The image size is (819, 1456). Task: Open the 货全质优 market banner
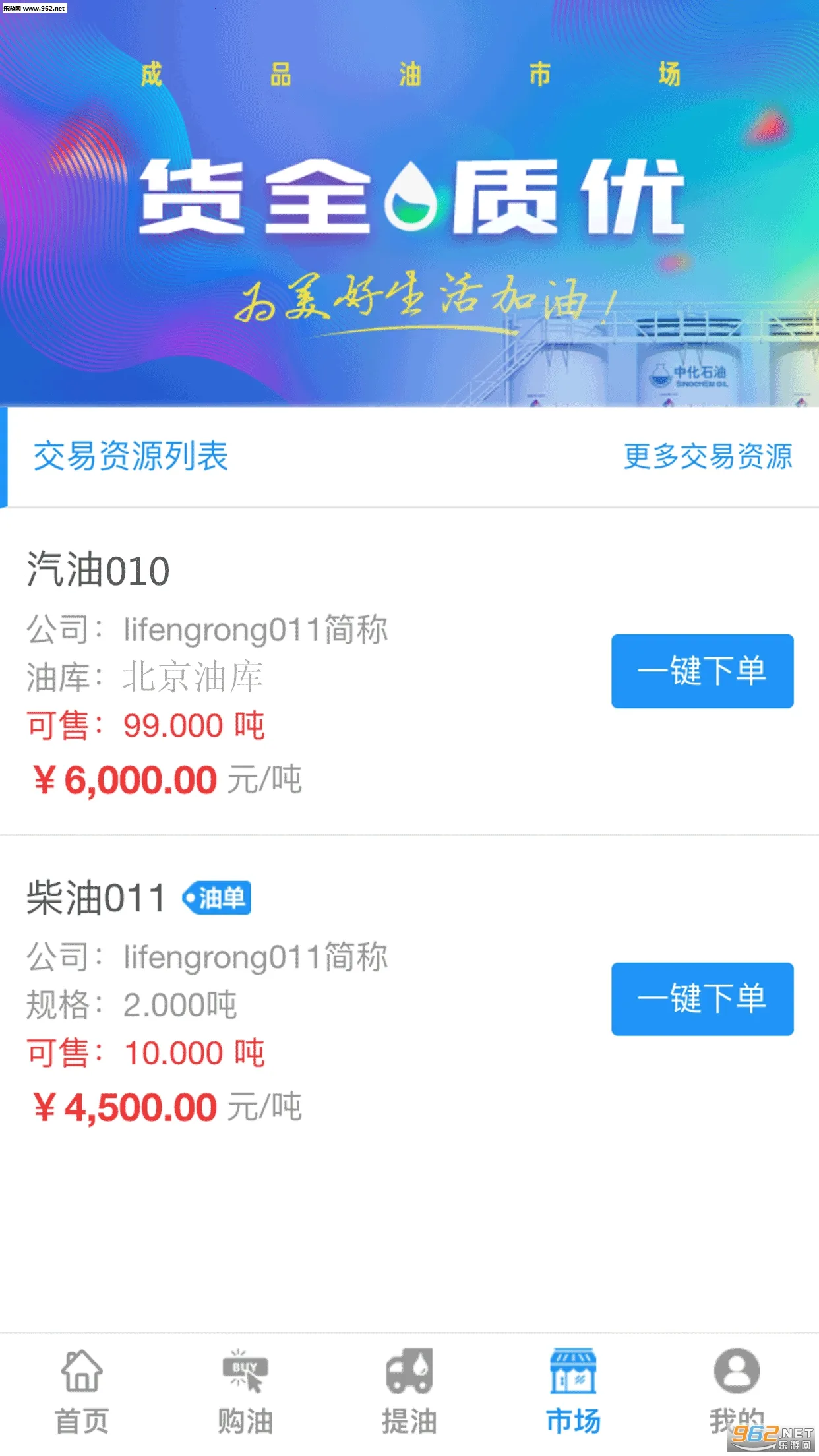409,204
